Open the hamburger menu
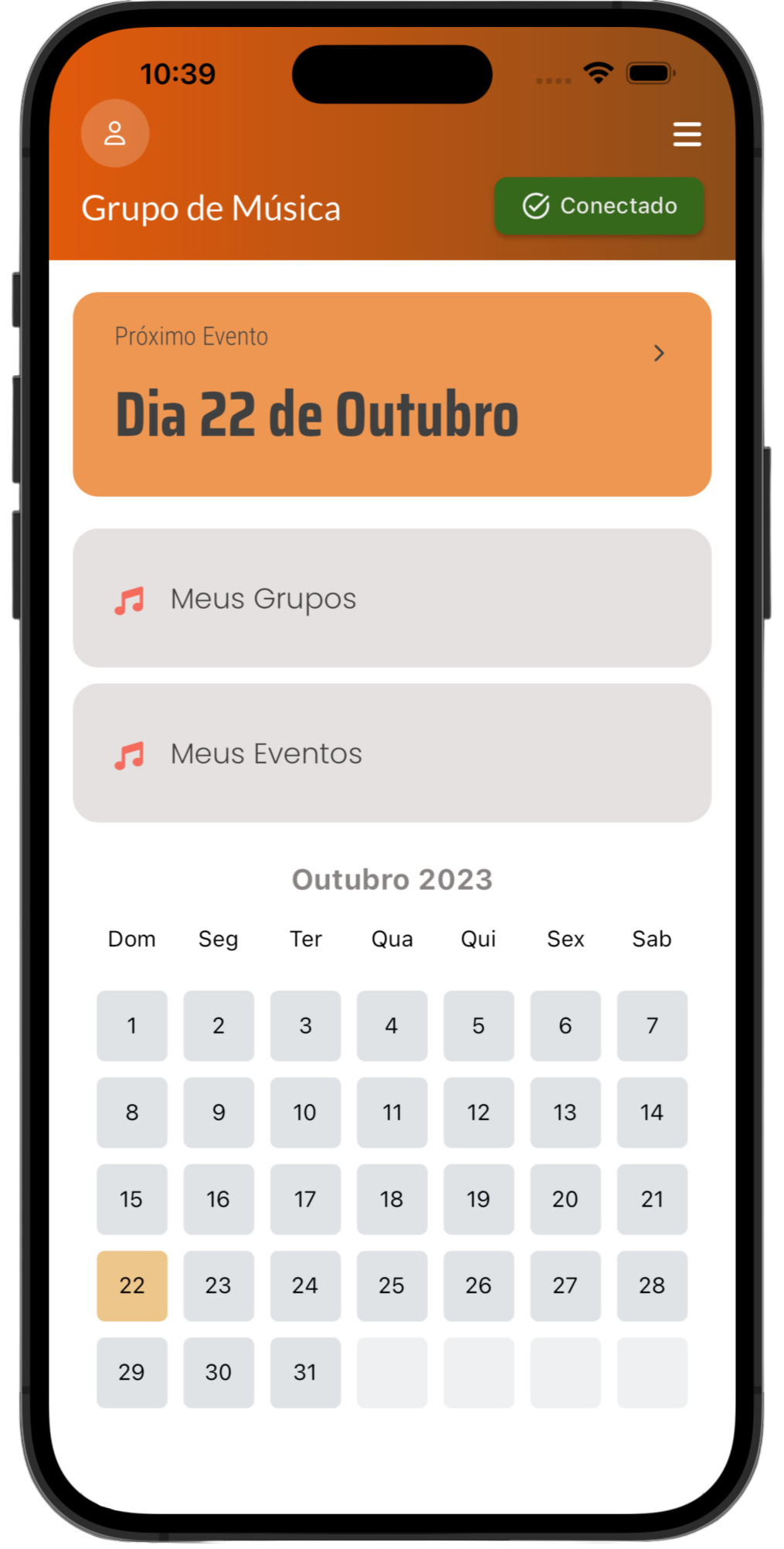 coord(687,134)
